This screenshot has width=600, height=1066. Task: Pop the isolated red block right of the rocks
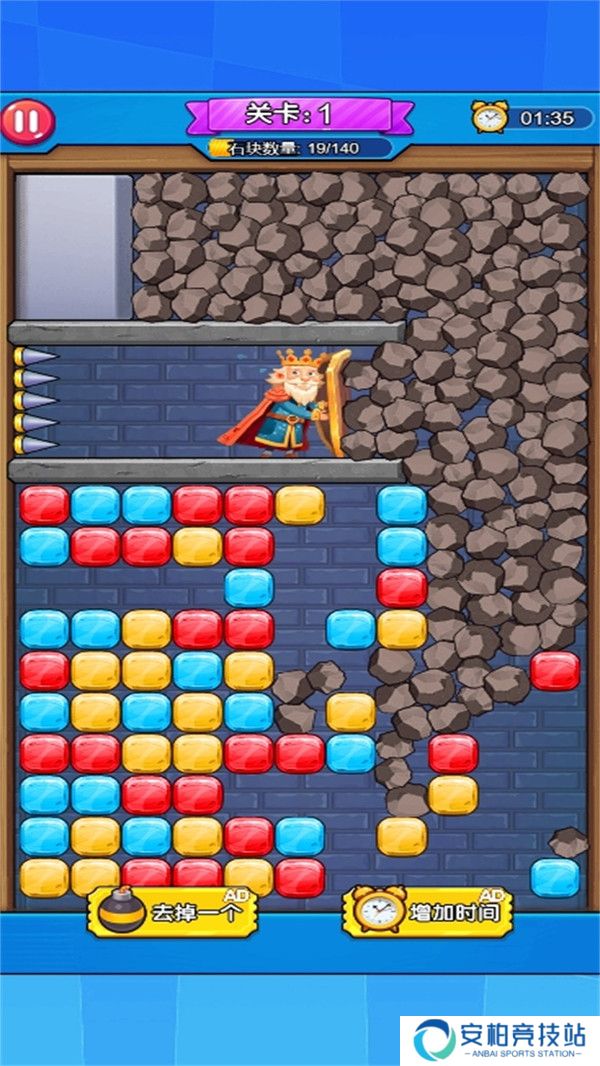coord(555,670)
